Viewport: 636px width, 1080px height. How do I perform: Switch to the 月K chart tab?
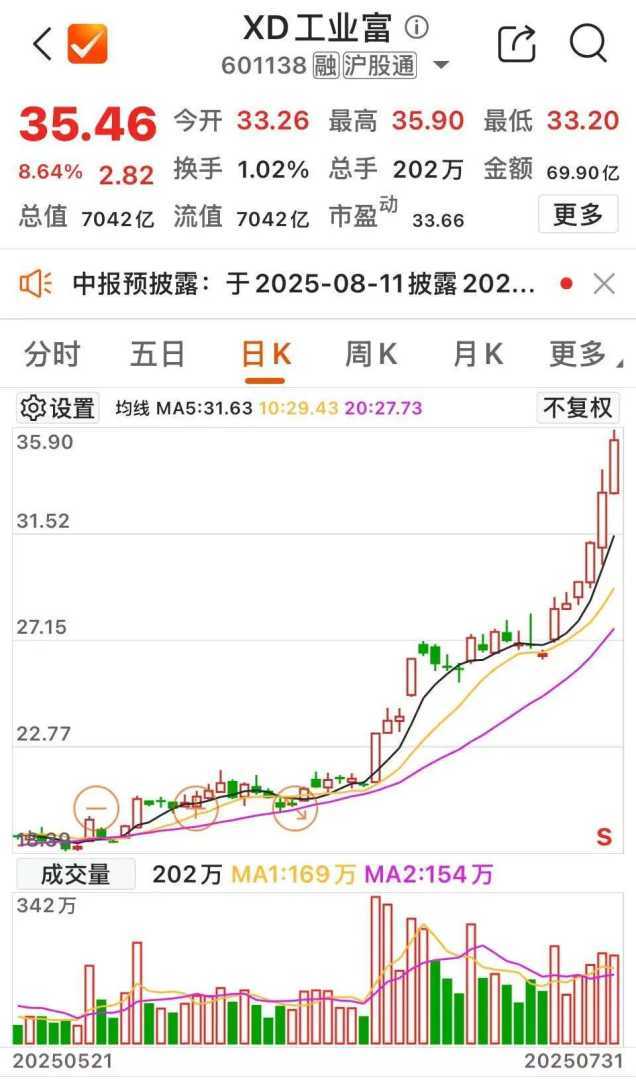(x=478, y=354)
